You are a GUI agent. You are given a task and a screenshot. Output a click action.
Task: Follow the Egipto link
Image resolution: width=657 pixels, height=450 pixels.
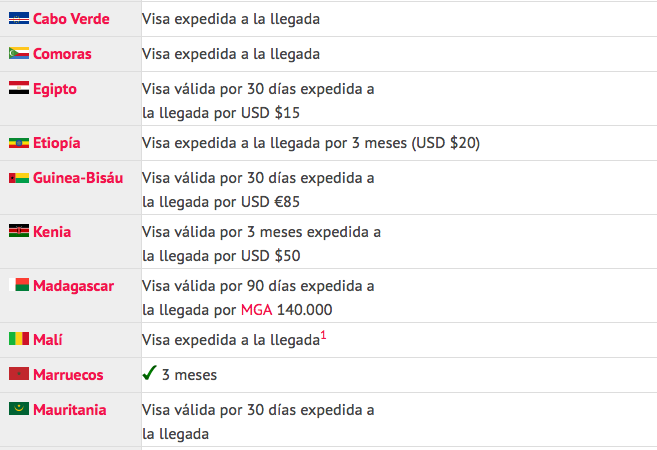tap(54, 89)
